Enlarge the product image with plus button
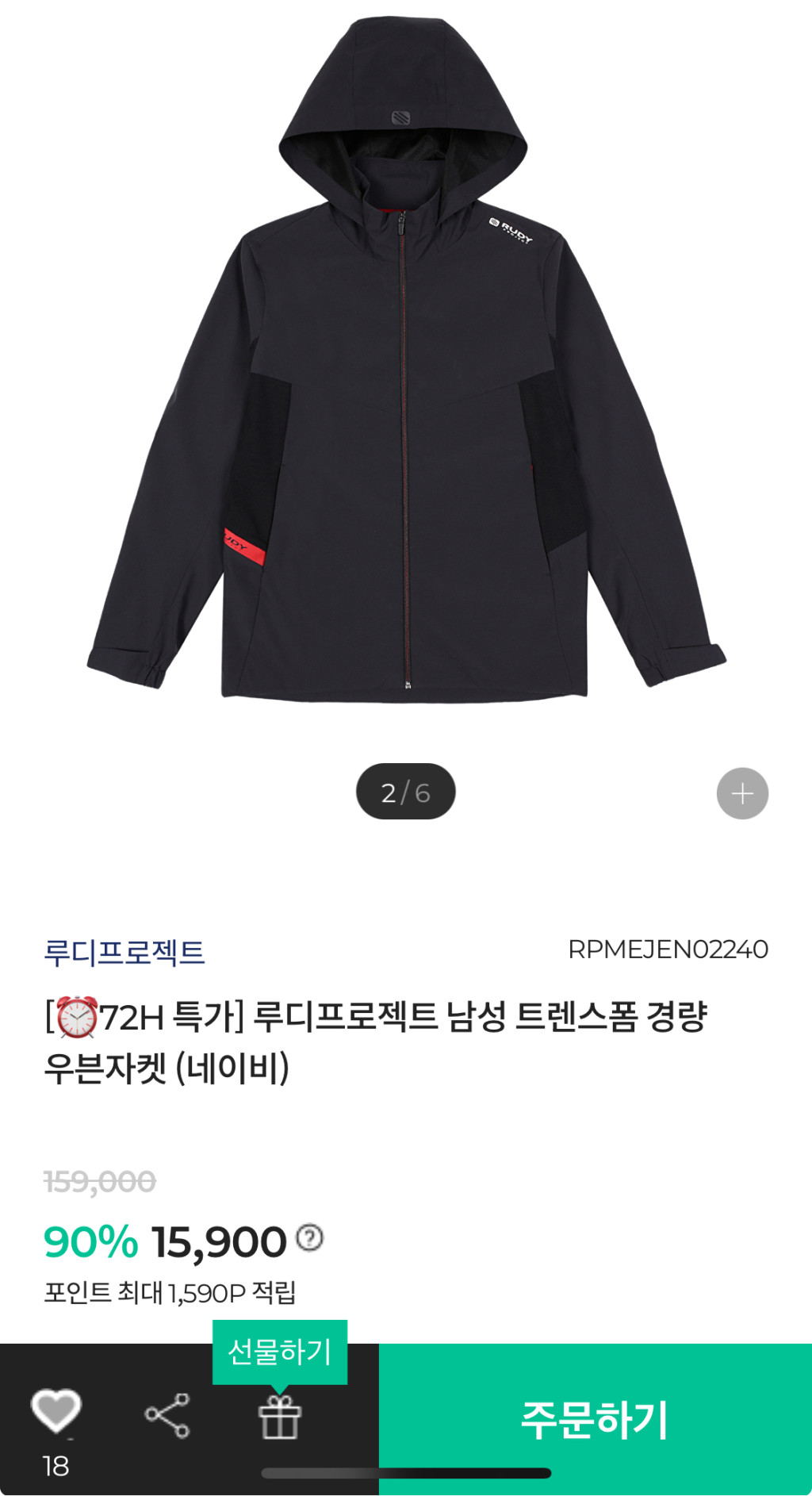 pyautogui.click(x=742, y=793)
